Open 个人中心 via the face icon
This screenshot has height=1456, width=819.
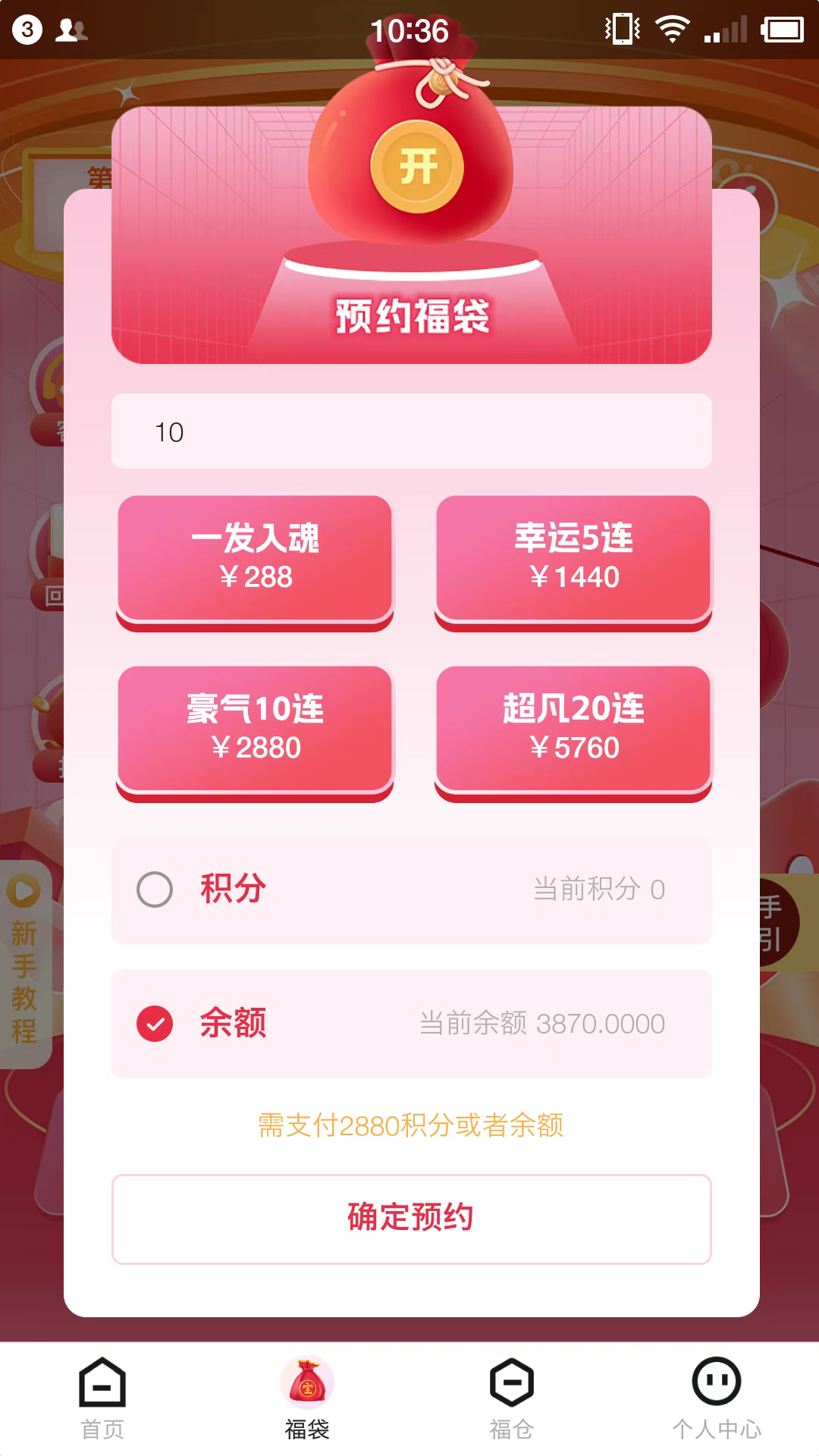click(x=716, y=1382)
